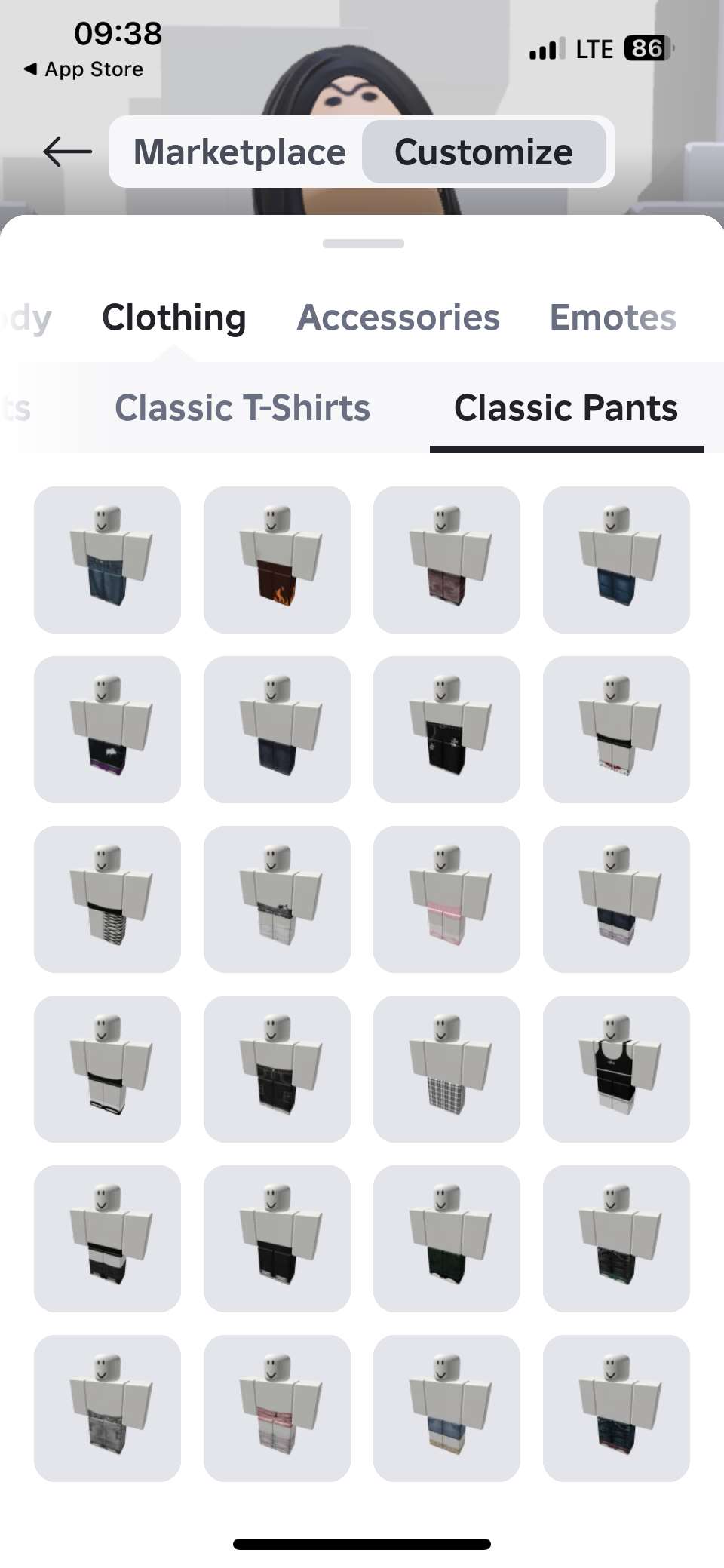Image resolution: width=724 pixels, height=1568 pixels.
Task: Tap the sheet drag handle
Action: click(x=363, y=244)
